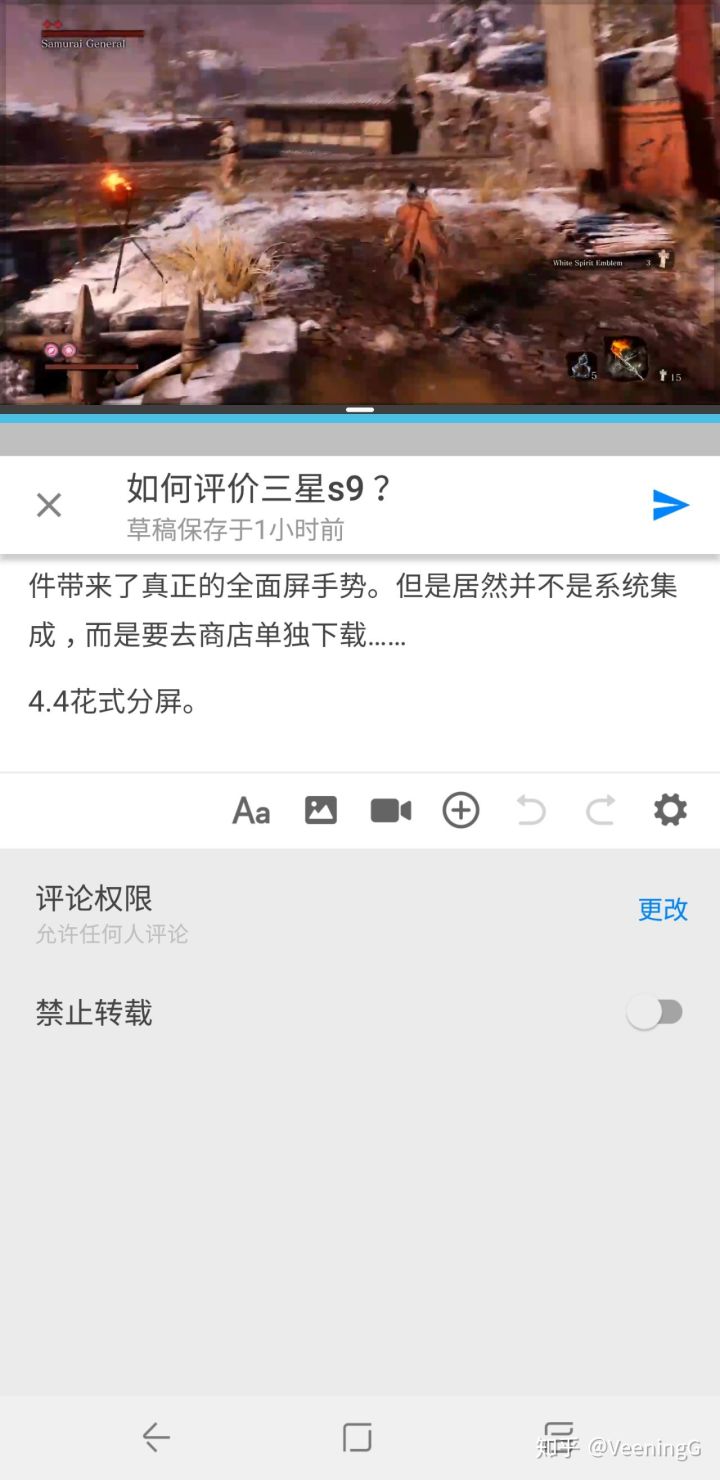Redo the last edit
Screen dimensions: 720x1480
(x=600, y=810)
